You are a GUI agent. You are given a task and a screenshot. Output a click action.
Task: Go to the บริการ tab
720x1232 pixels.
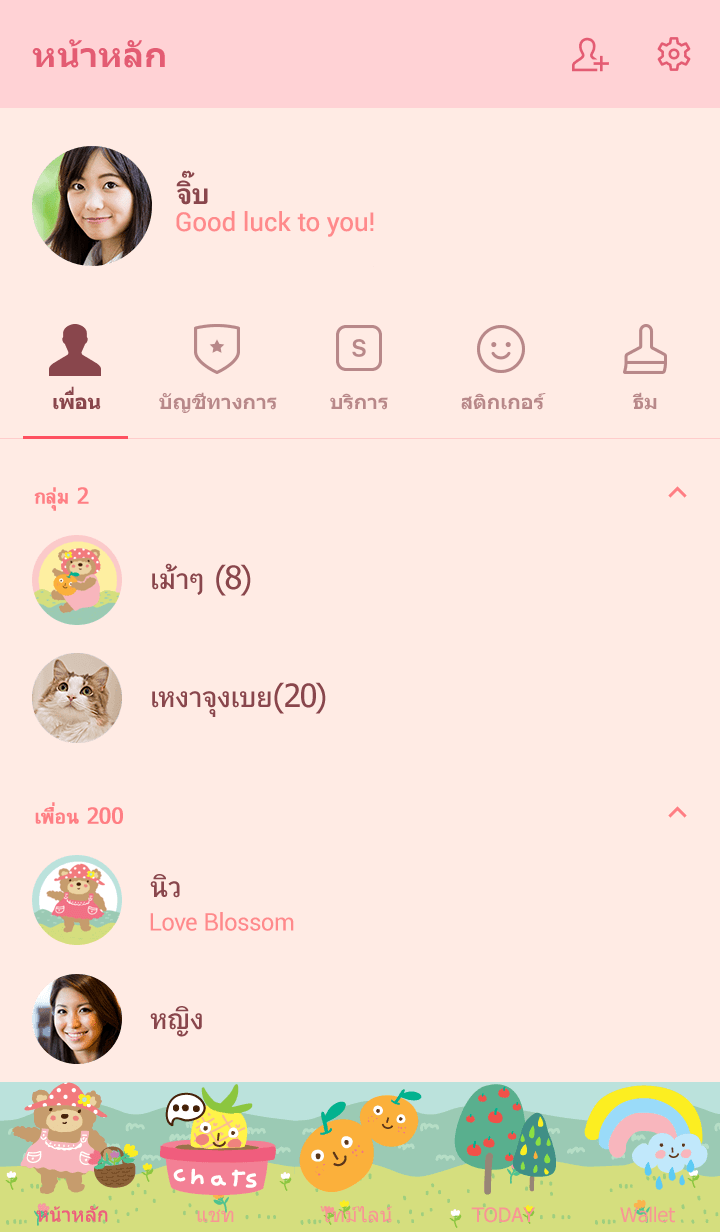click(x=359, y=368)
